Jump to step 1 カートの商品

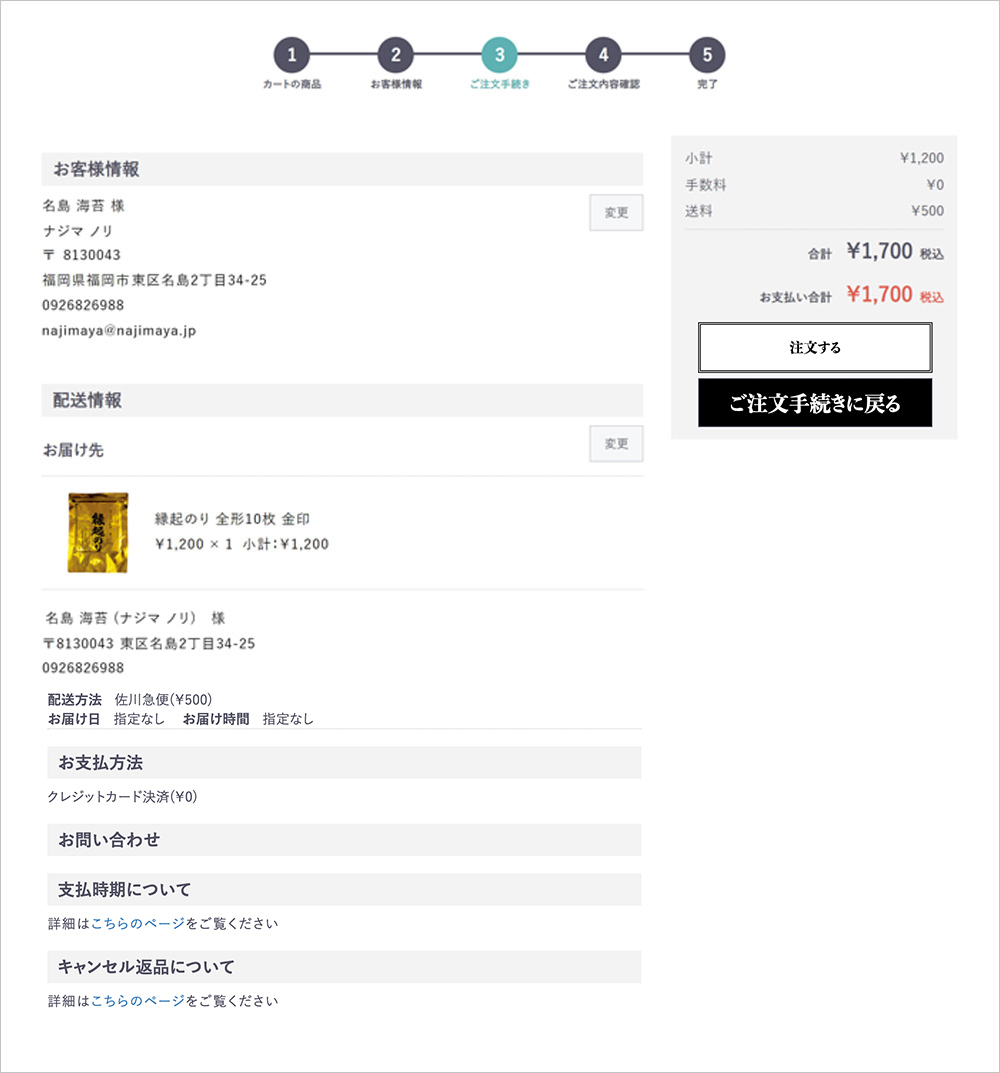292,55
